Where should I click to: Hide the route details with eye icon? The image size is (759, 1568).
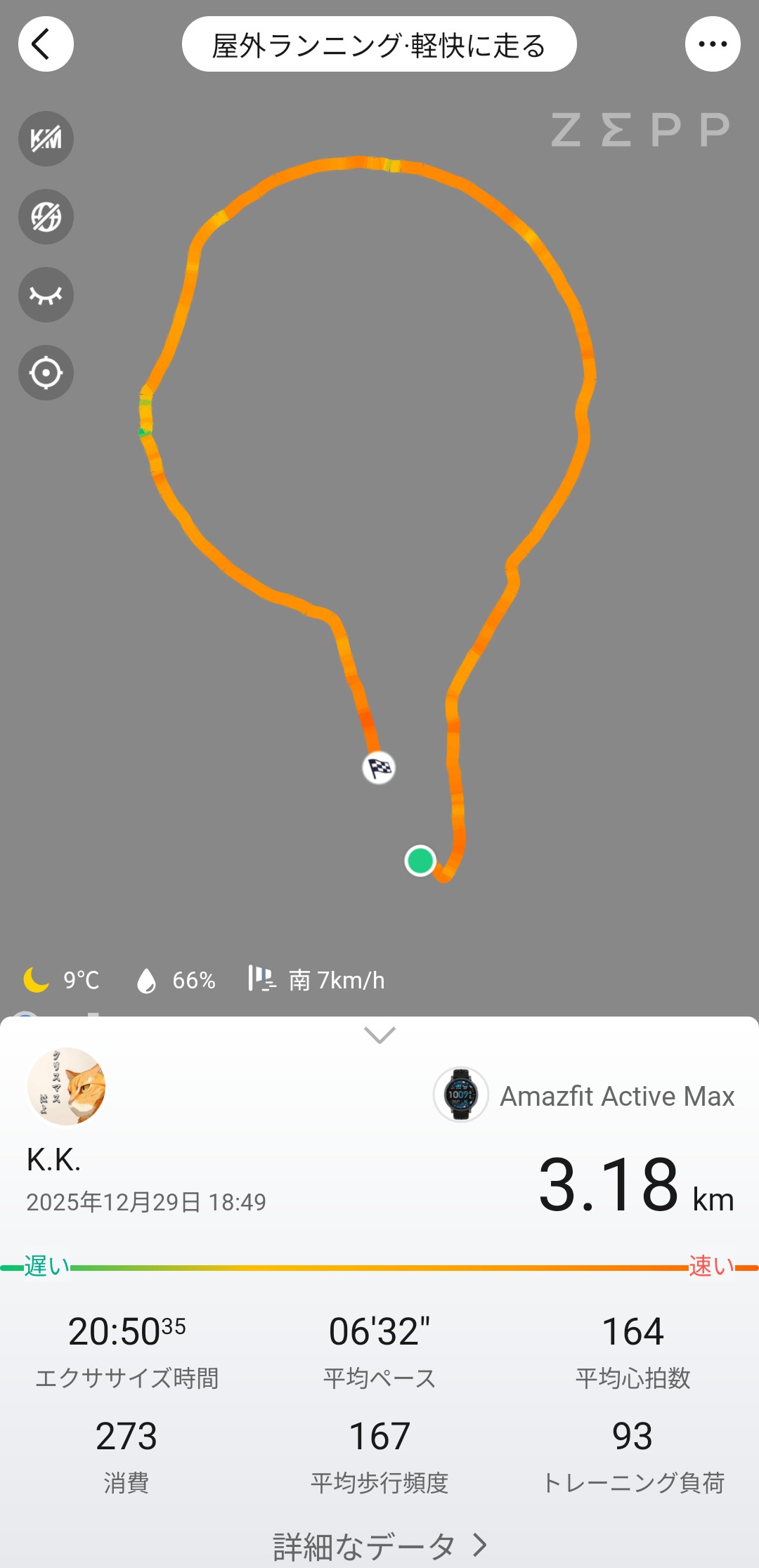tap(46, 295)
